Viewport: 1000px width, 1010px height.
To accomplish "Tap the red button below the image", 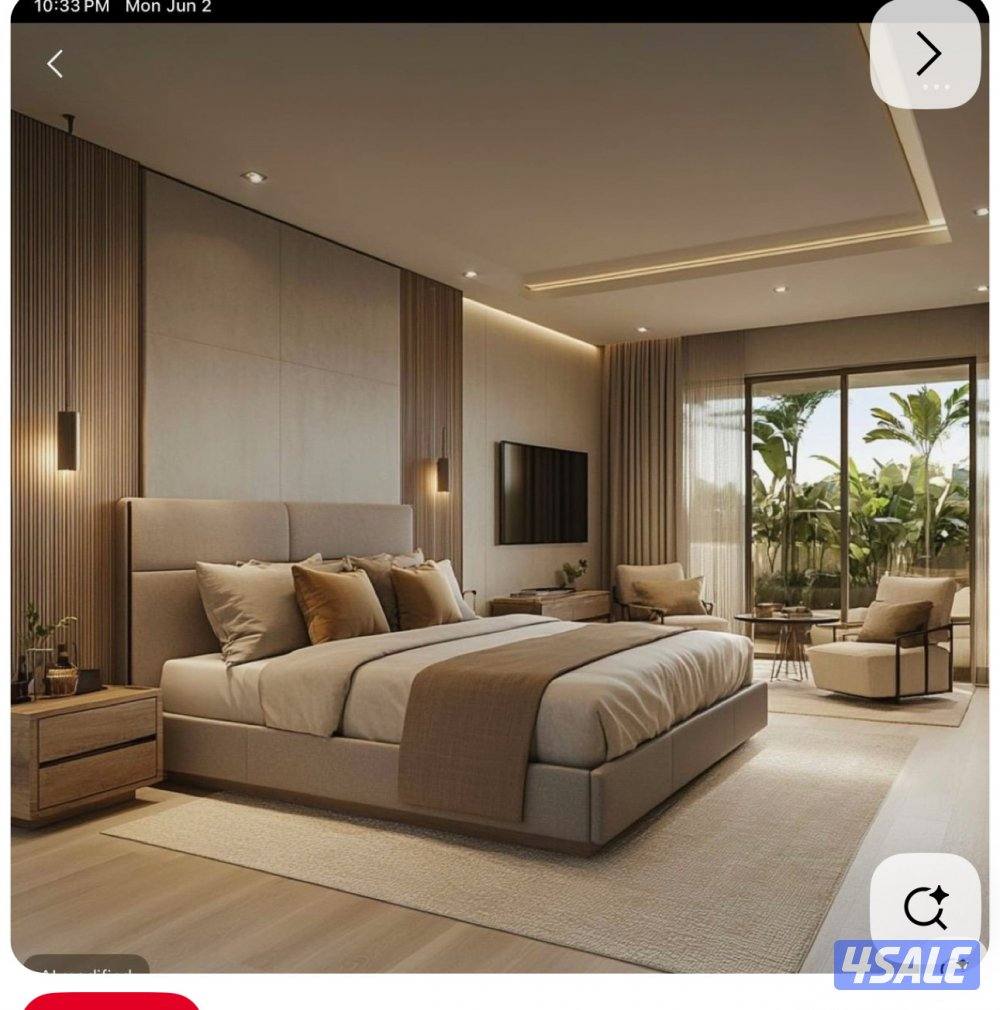I will pyautogui.click(x=111, y=1000).
